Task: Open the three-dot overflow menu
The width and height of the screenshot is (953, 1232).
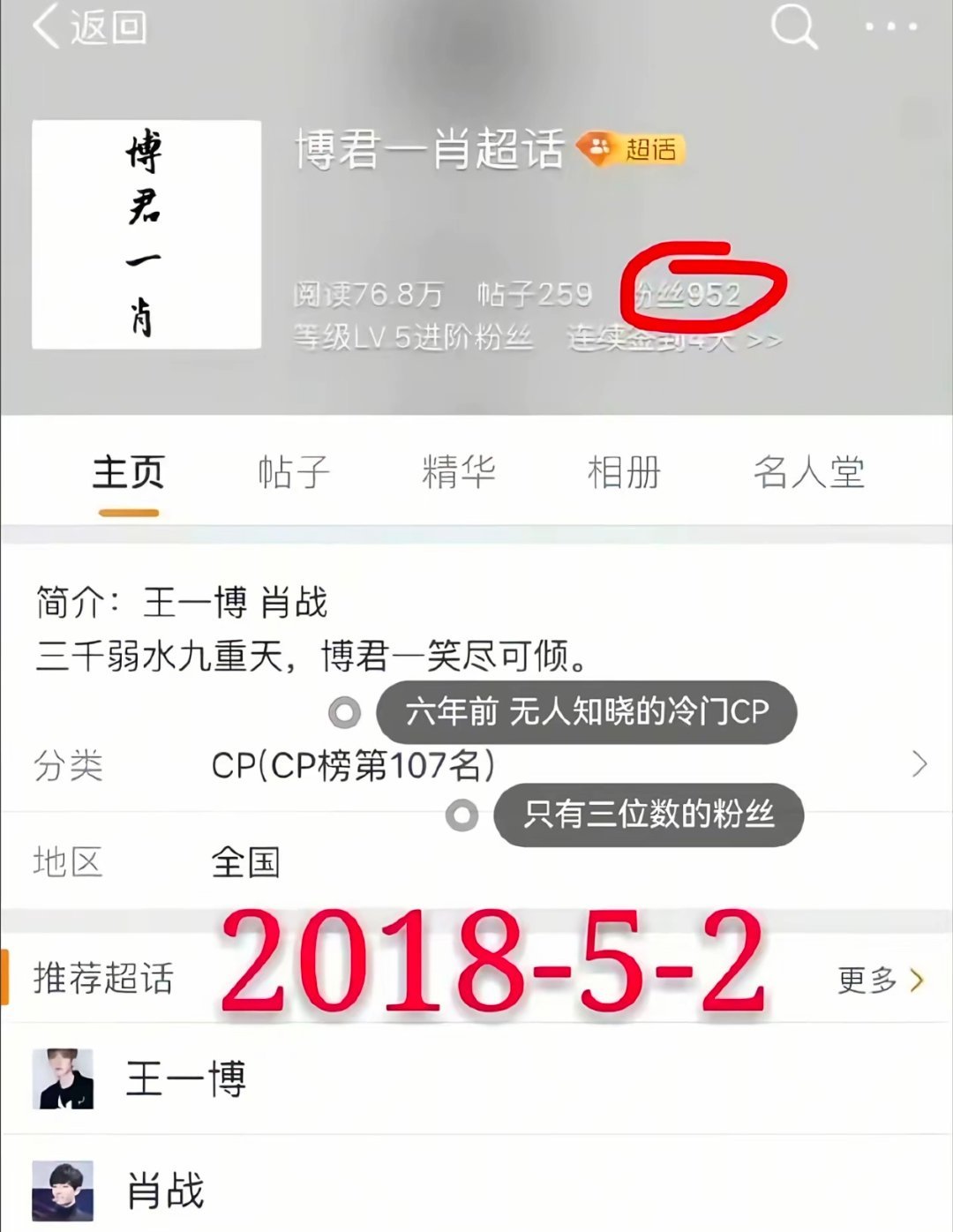Action: click(890, 27)
